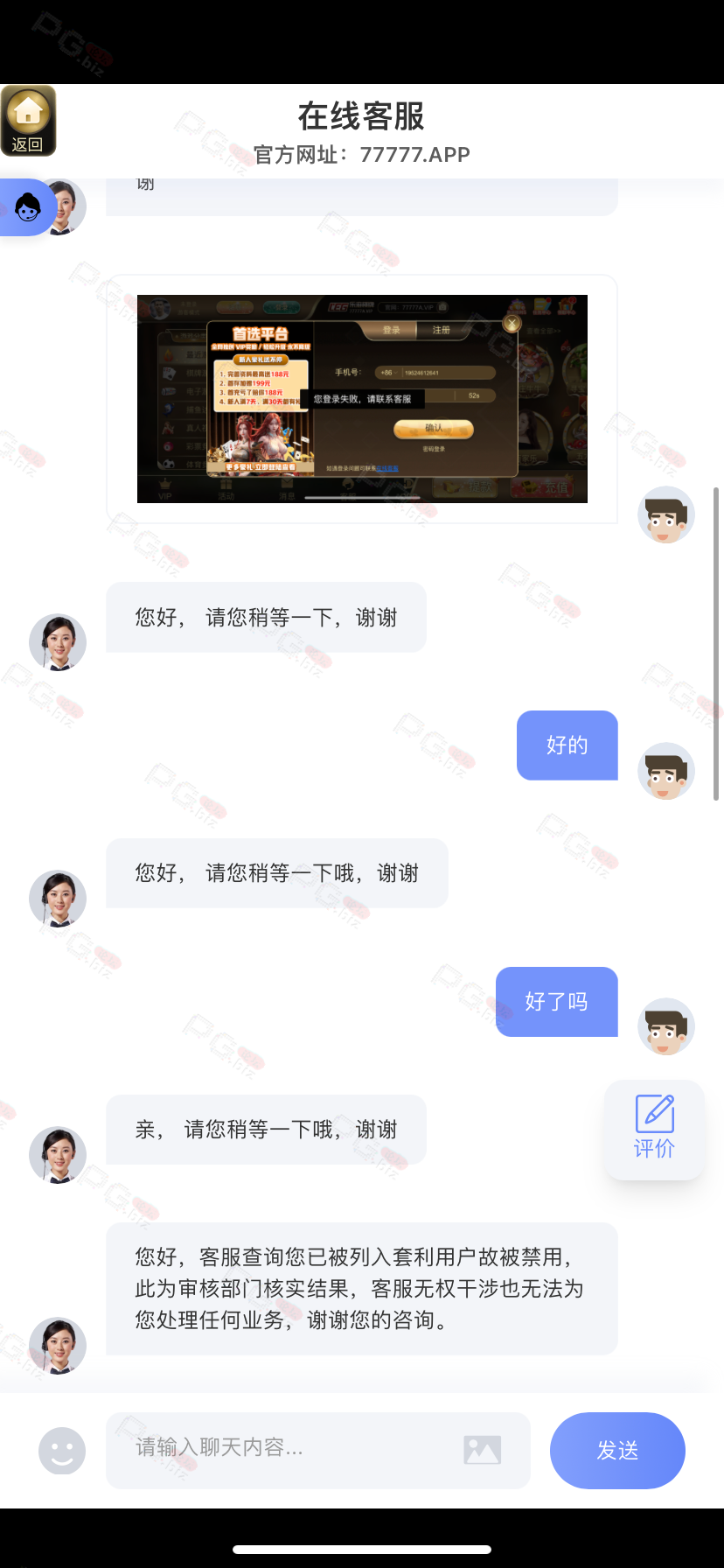This screenshot has width=724, height=1568.
Task: Open the emoji picker
Action: (62, 1451)
